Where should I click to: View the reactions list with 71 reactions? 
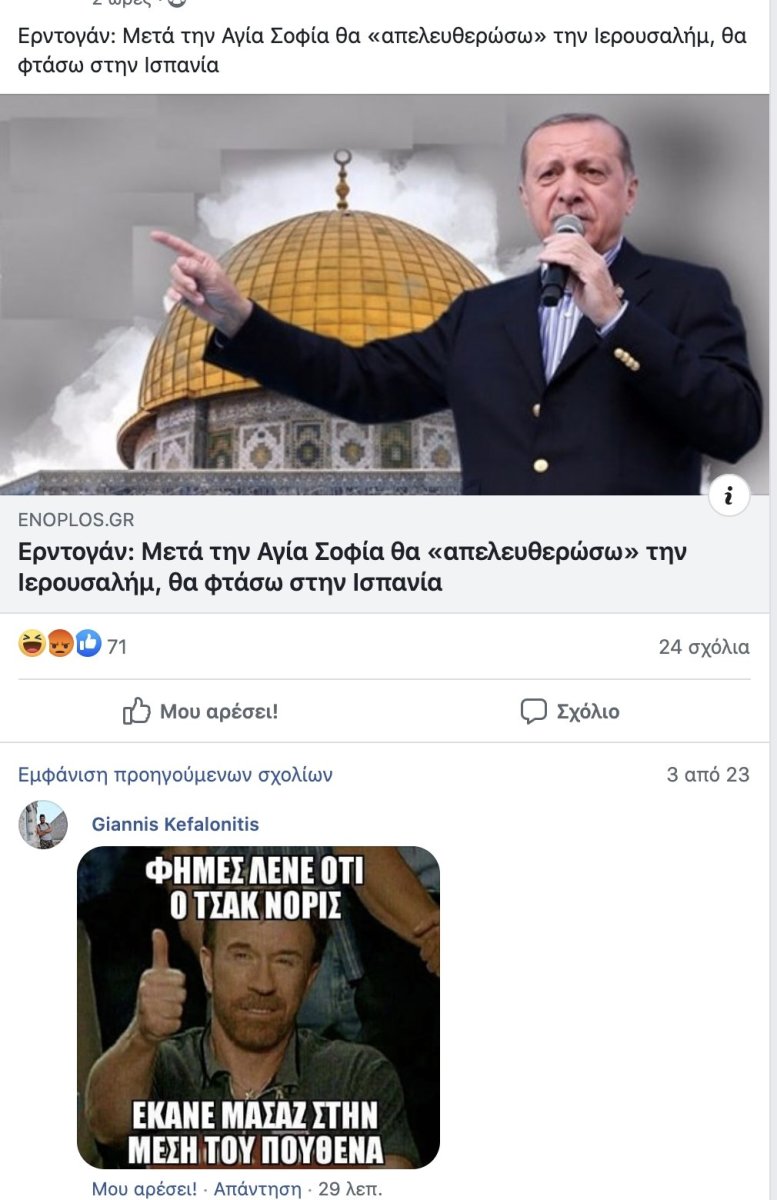73,646
